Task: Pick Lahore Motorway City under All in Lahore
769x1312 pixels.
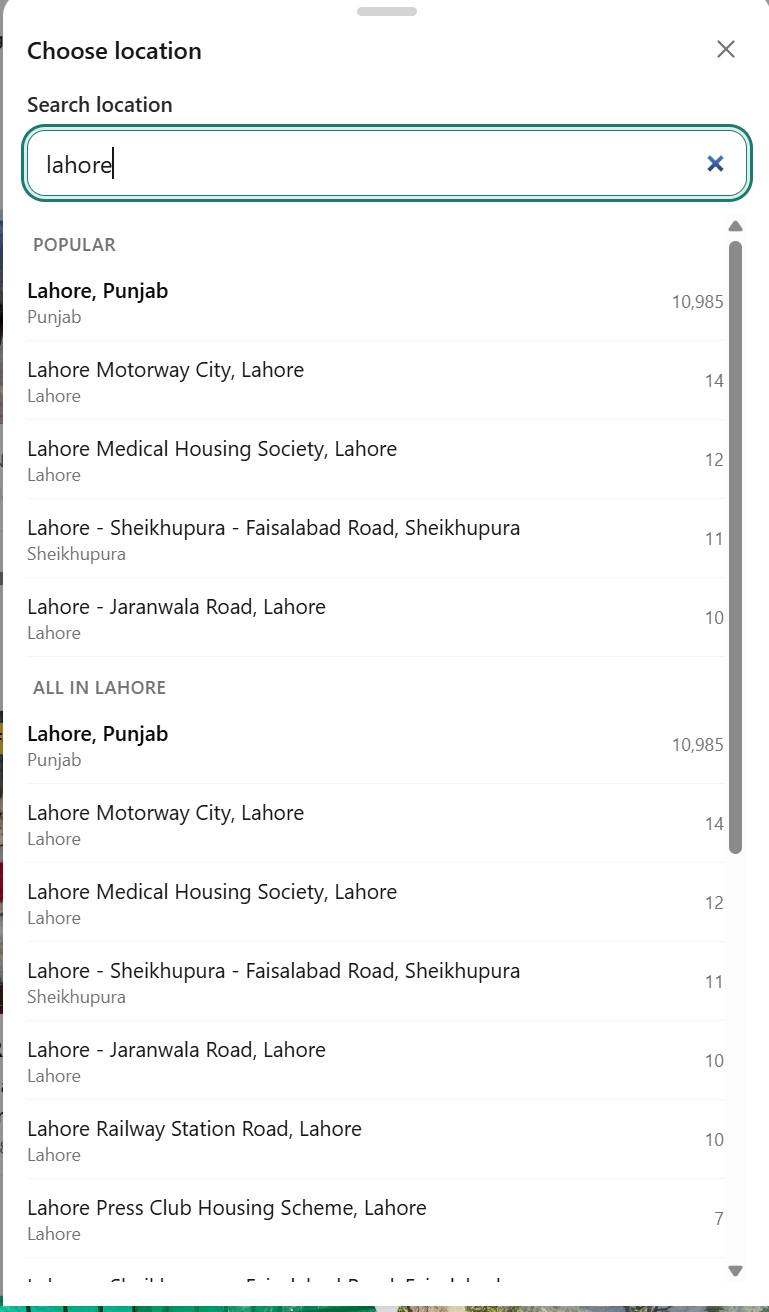Action: point(376,824)
